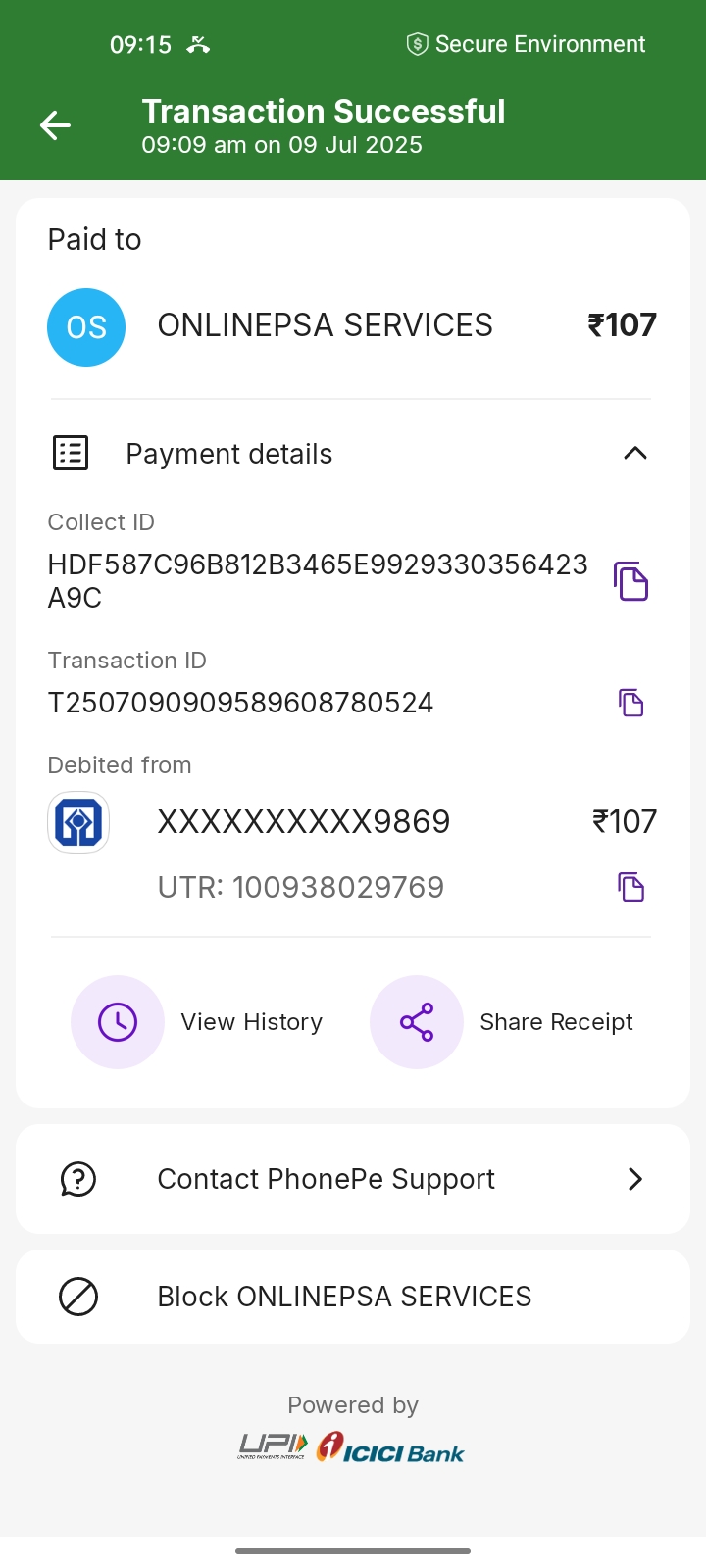Viewport: 706px width, 1568px height.
Task: Go back using the top arrow
Action: (55, 125)
